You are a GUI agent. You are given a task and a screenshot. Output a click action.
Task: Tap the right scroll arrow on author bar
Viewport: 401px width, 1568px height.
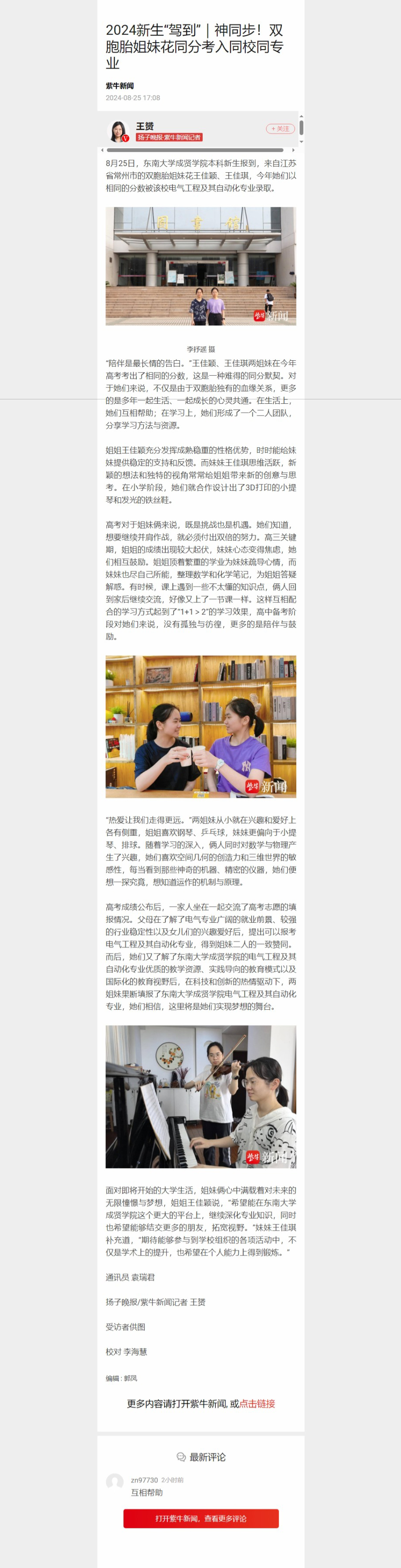293,150
